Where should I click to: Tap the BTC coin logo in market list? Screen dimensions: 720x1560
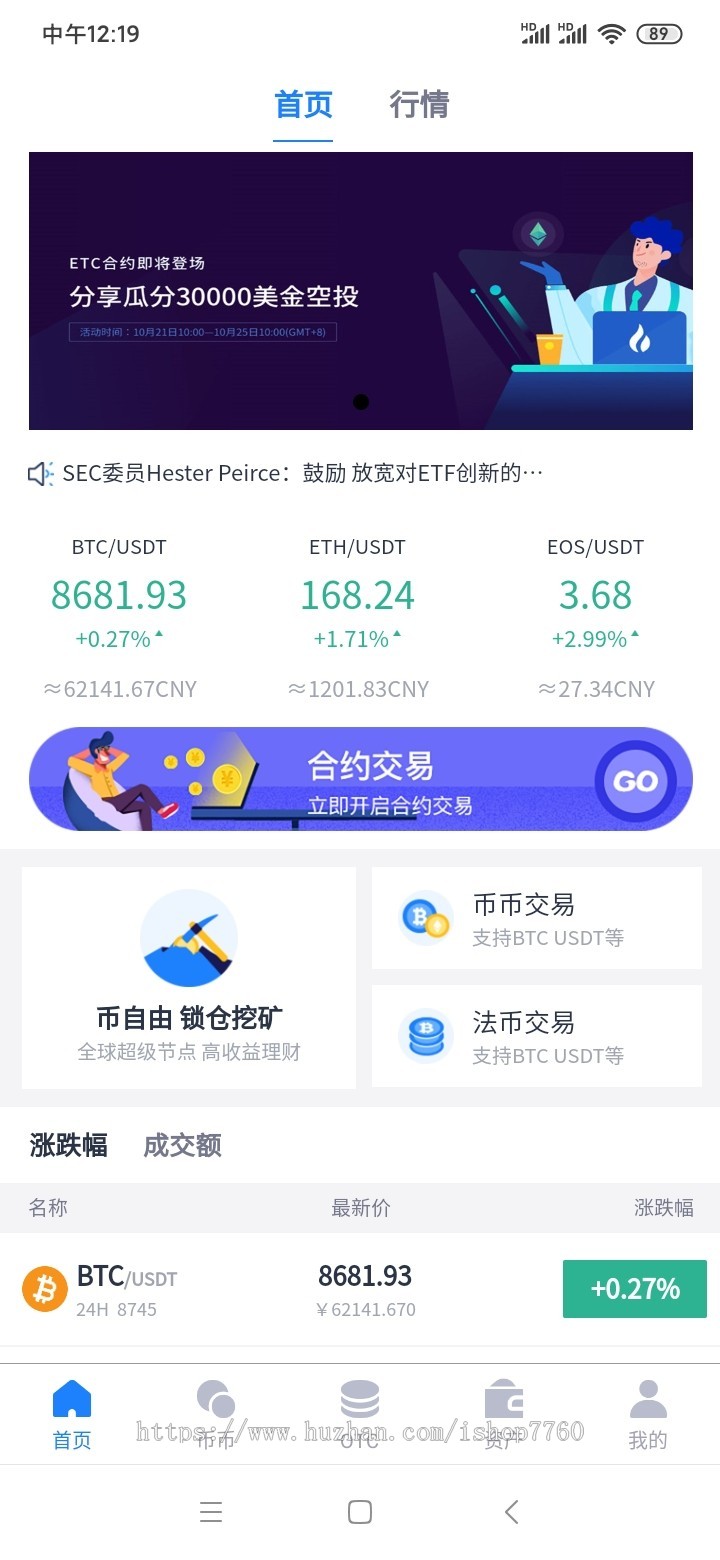tap(44, 1289)
